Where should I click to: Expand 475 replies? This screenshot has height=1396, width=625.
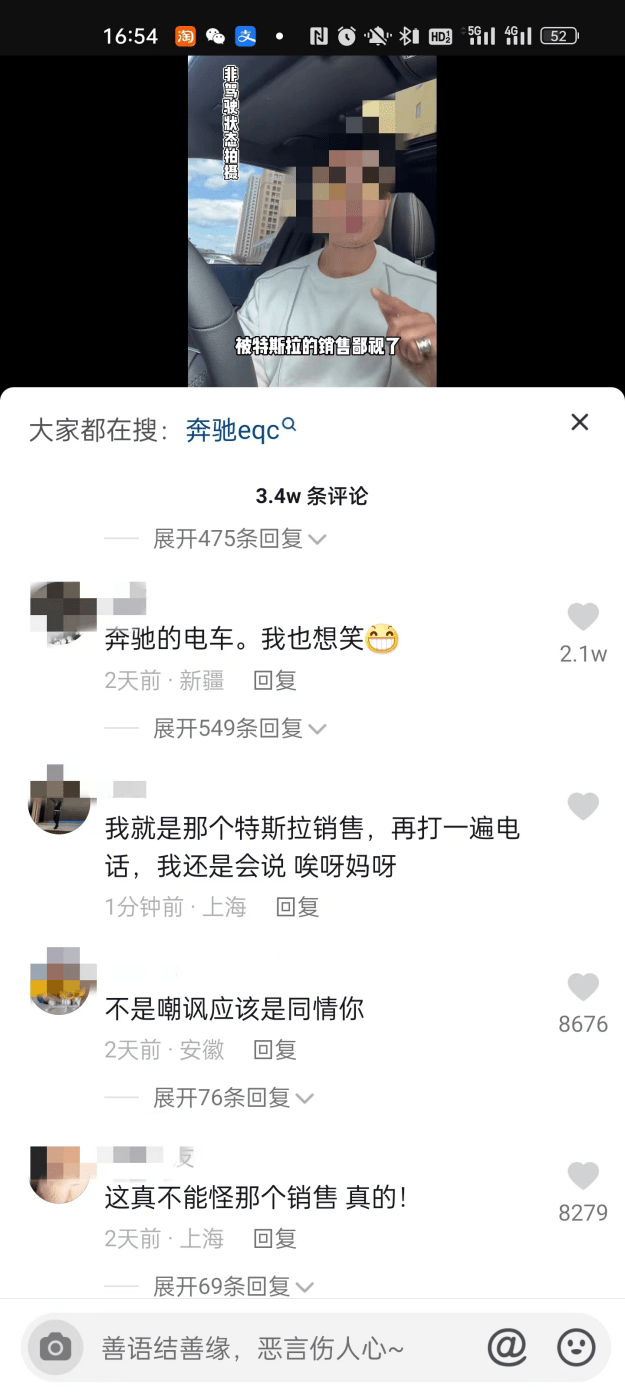(x=239, y=539)
